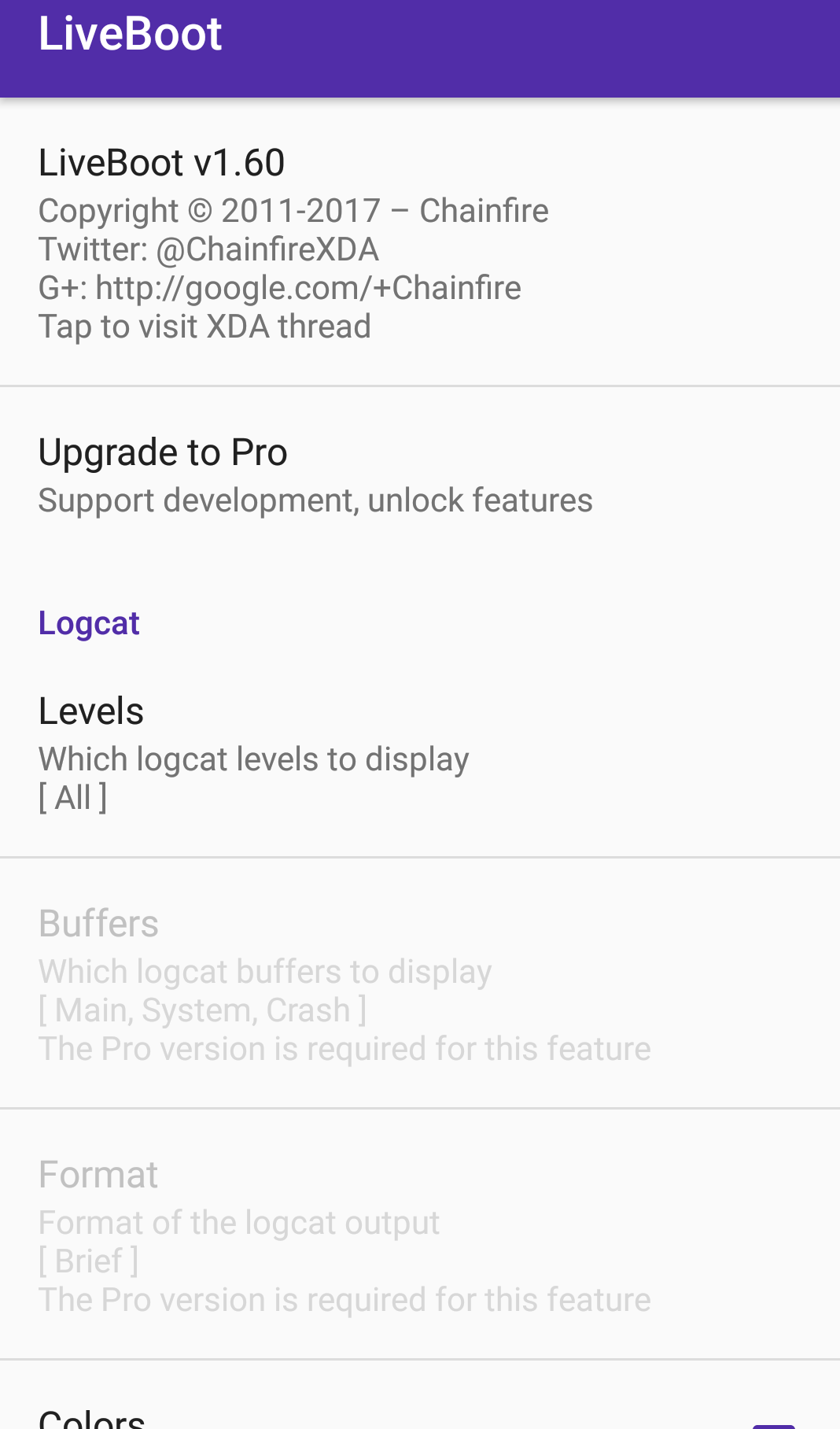Tap the Buffers setting row
Image resolution: width=840 pixels, height=1429 pixels.
coord(420,984)
